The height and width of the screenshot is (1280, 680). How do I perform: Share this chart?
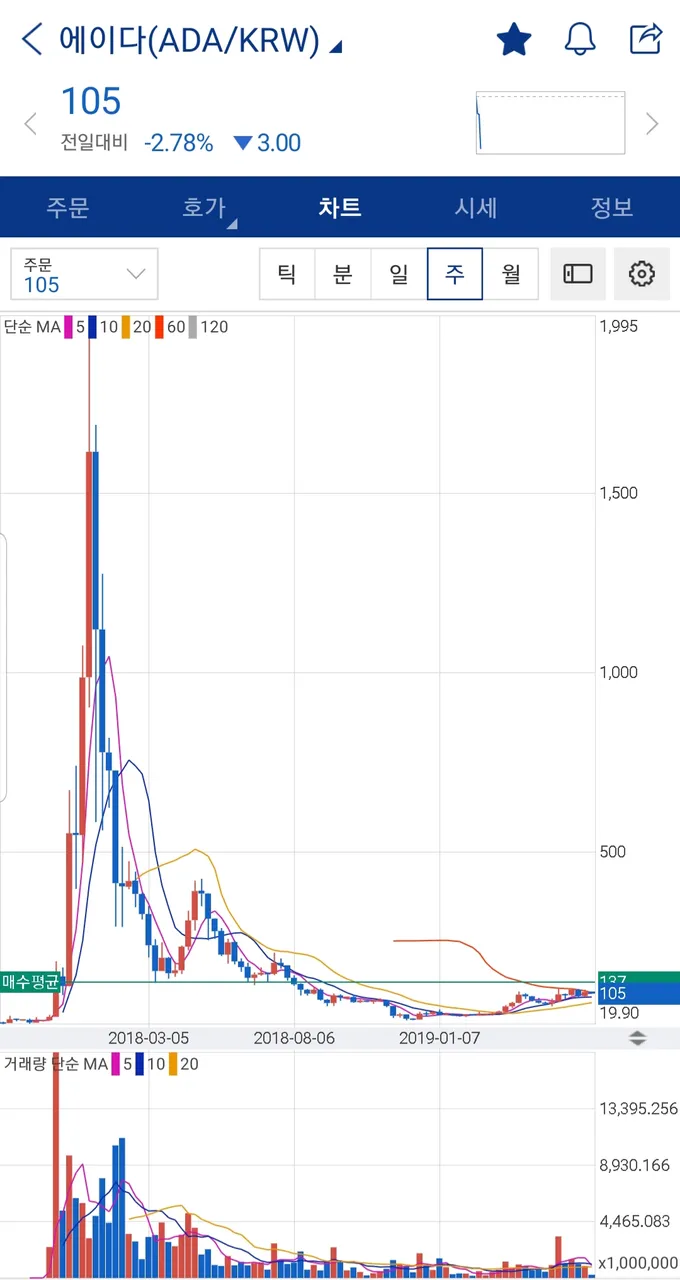click(x=646, y=40)
